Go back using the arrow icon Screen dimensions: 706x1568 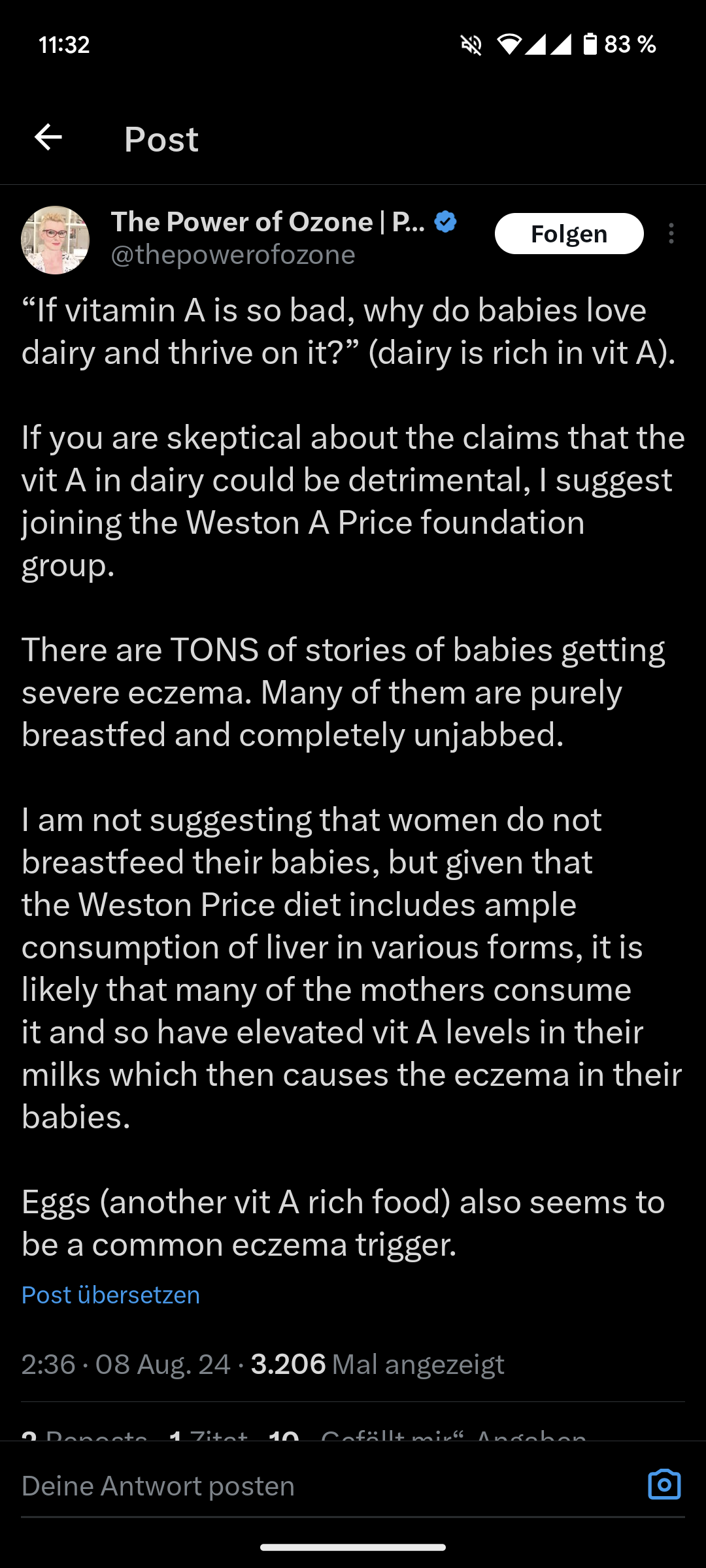point(48,138)
